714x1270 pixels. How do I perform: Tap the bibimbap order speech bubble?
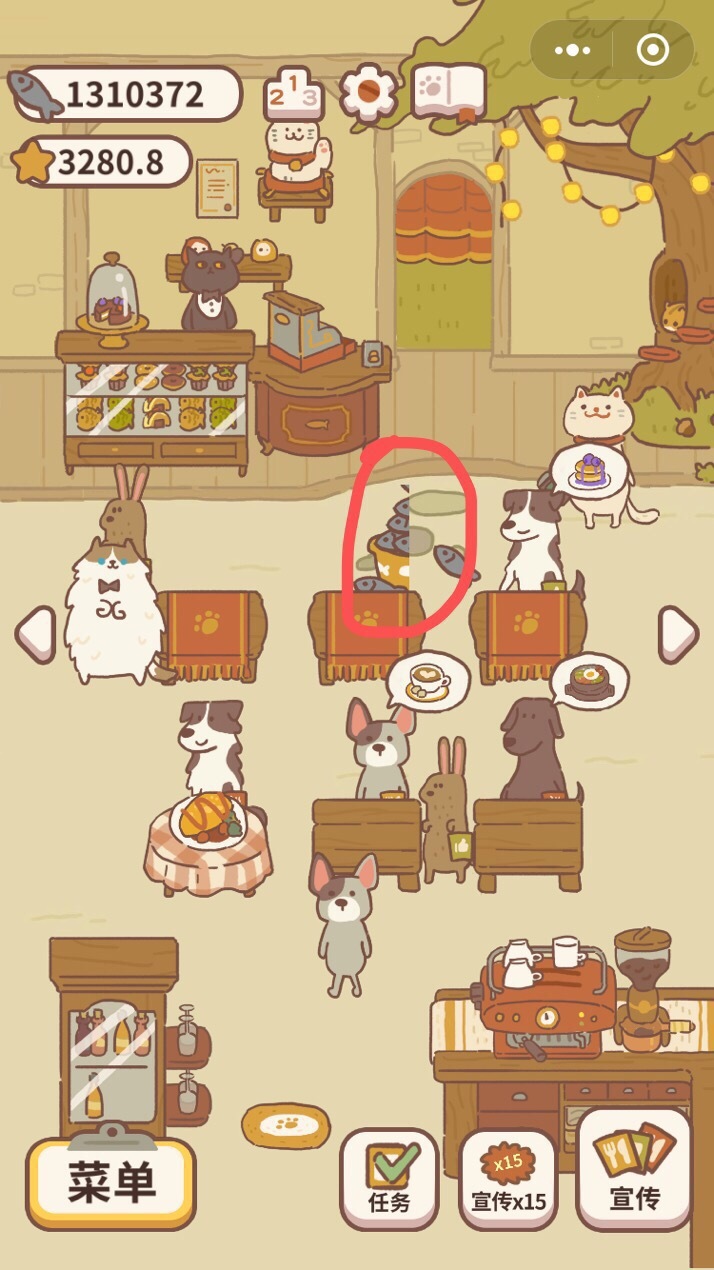pyautogui.click(x=589, y=682)
